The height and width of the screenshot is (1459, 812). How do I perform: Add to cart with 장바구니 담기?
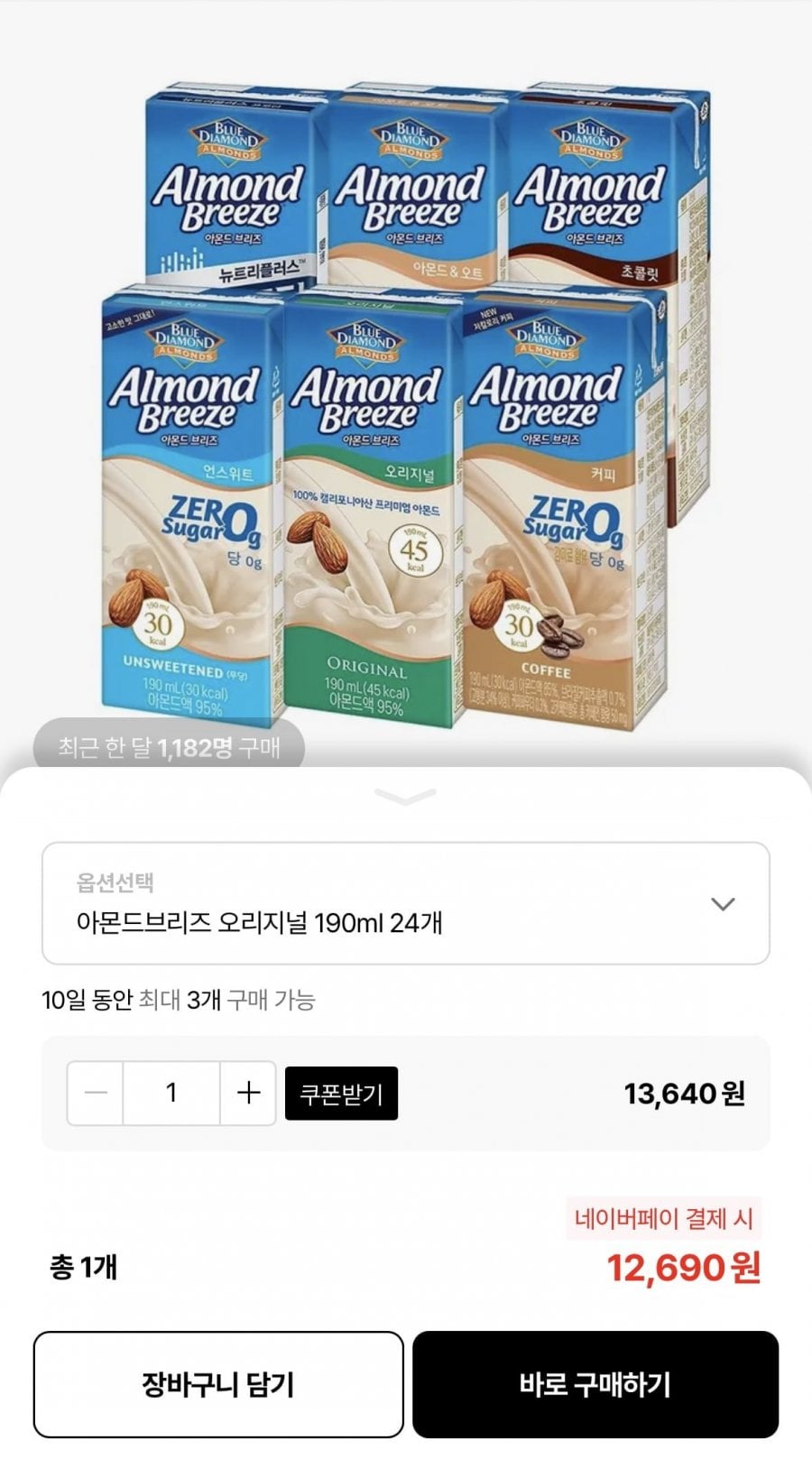(x=218, y=1384)
